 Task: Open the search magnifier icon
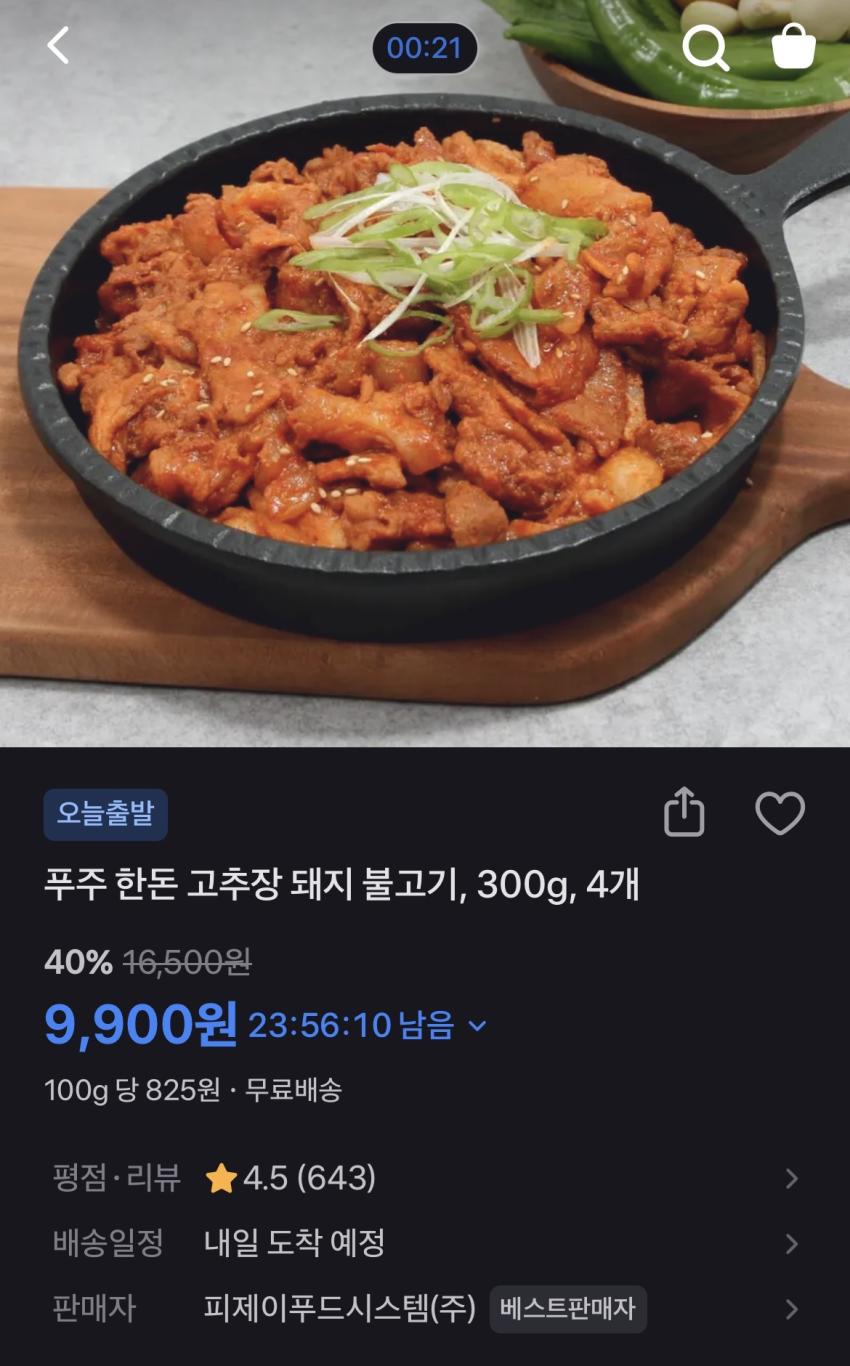click(705, 47)
